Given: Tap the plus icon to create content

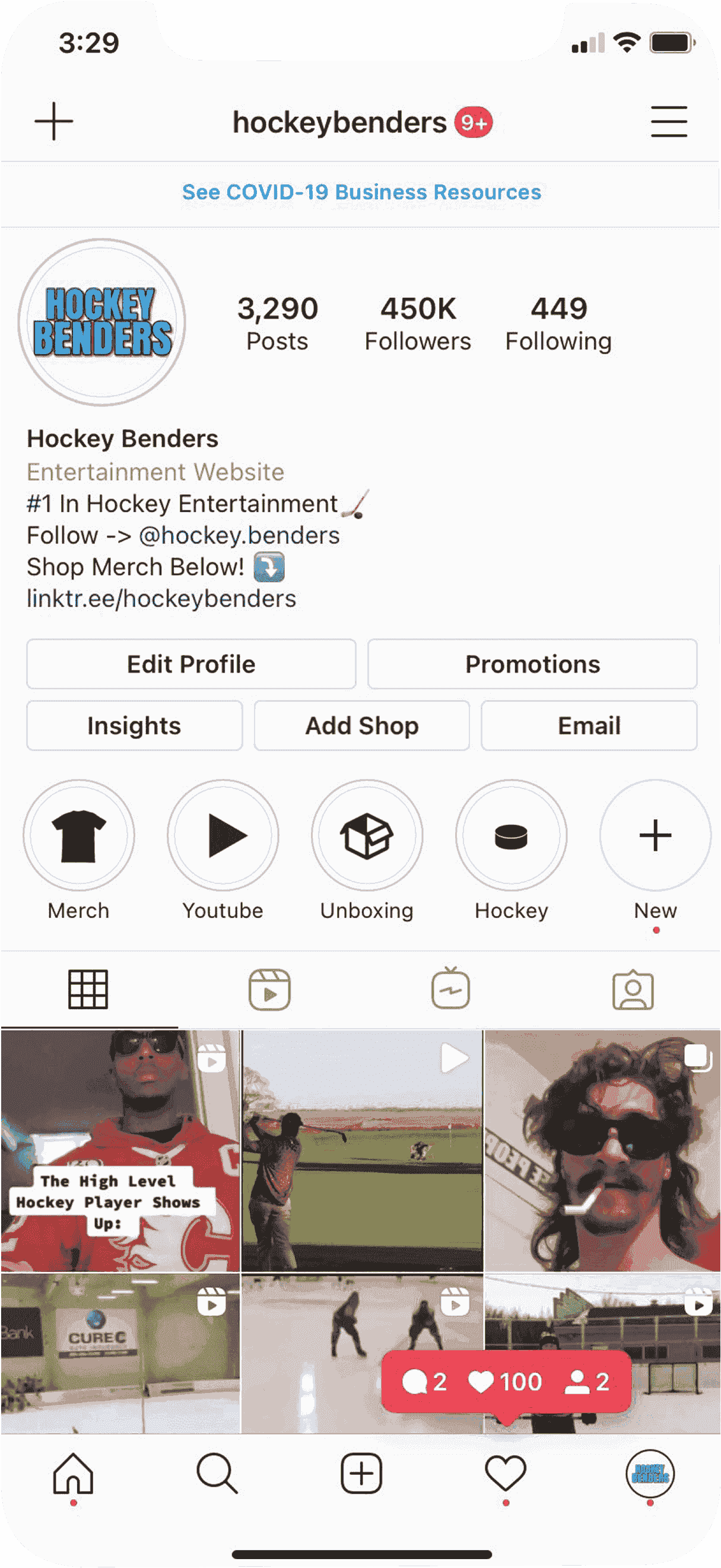Looking at the screenshot, I should point(53,121).
